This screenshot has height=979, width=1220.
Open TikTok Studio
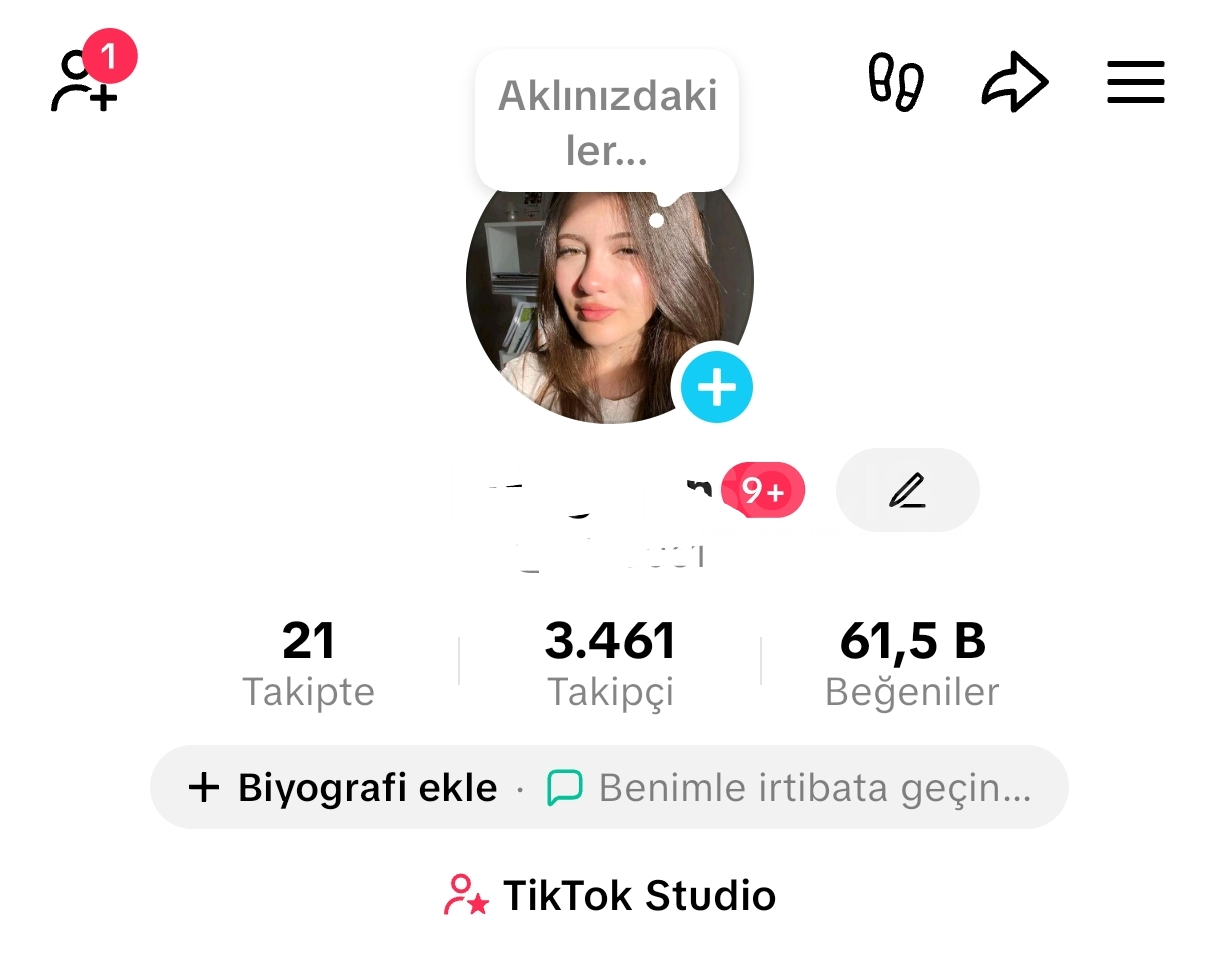(x=610, y=895)
